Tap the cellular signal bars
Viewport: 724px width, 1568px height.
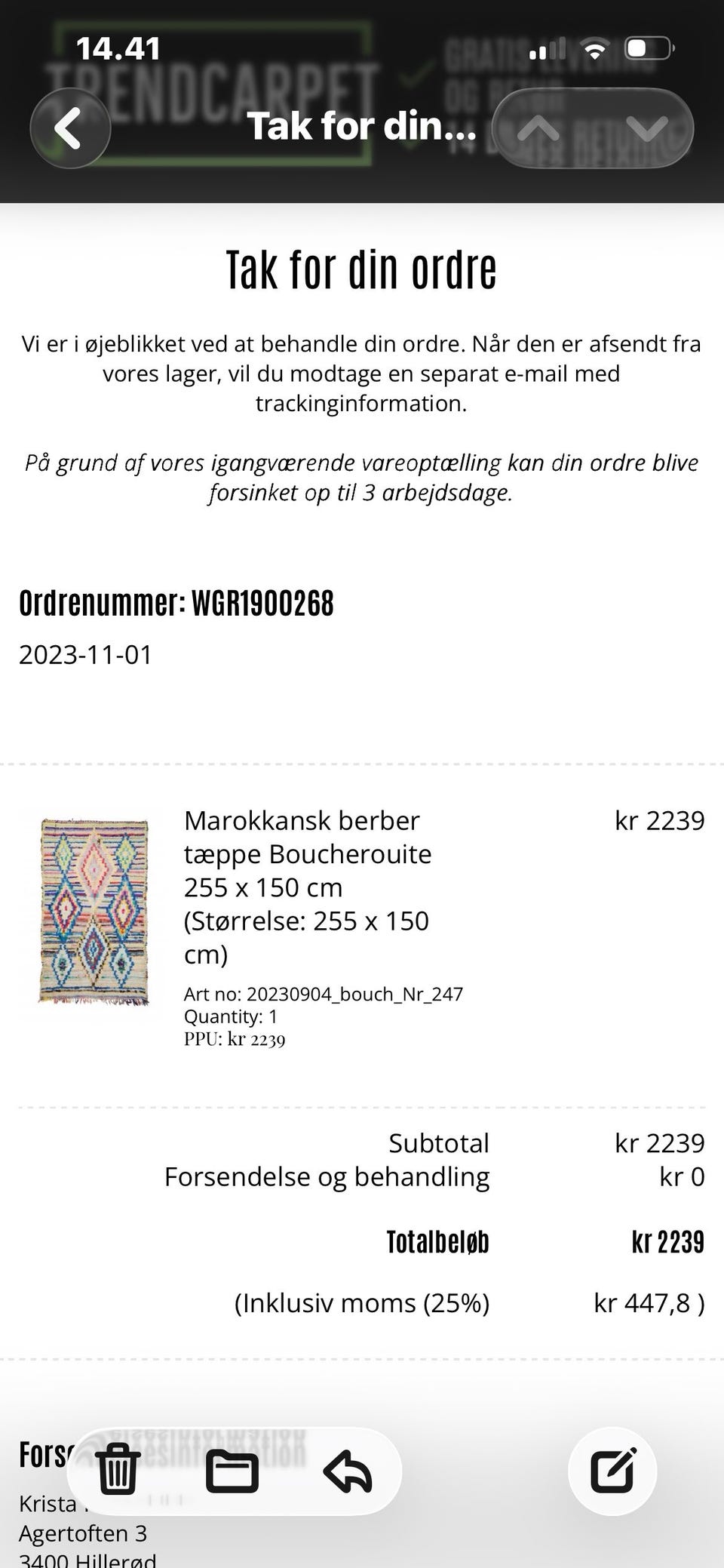click(548, 48)
